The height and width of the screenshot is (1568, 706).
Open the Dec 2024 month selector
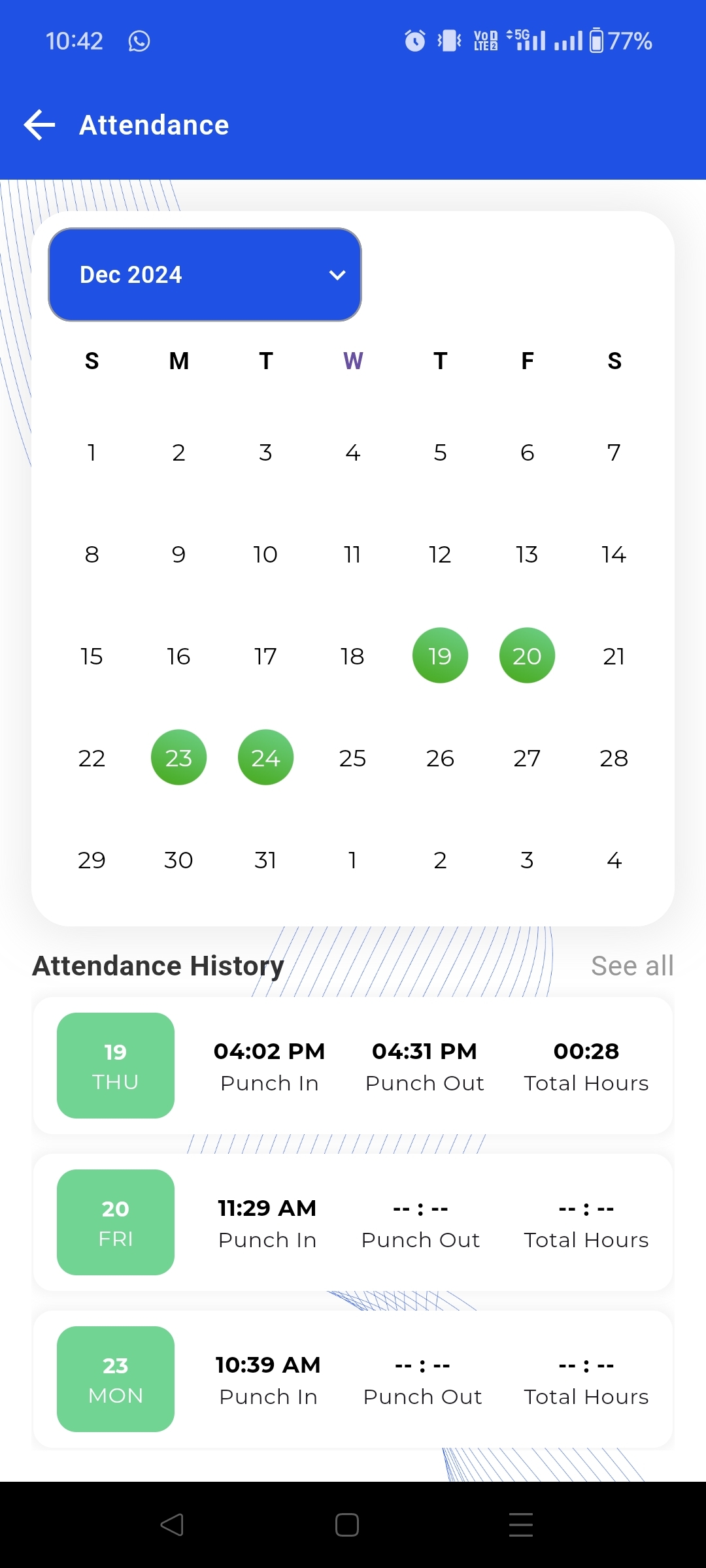tap(204, 274)
